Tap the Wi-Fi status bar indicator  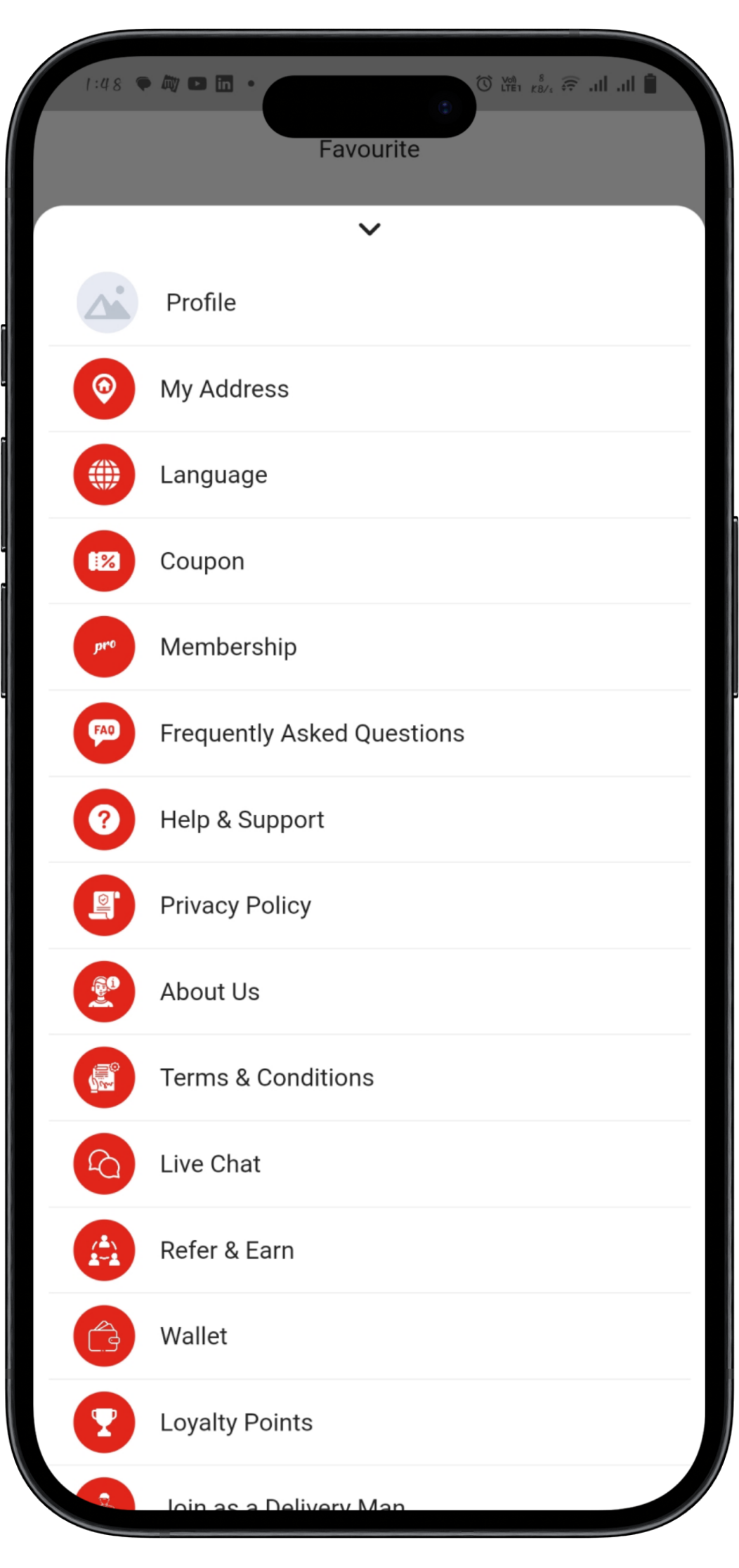570,84
